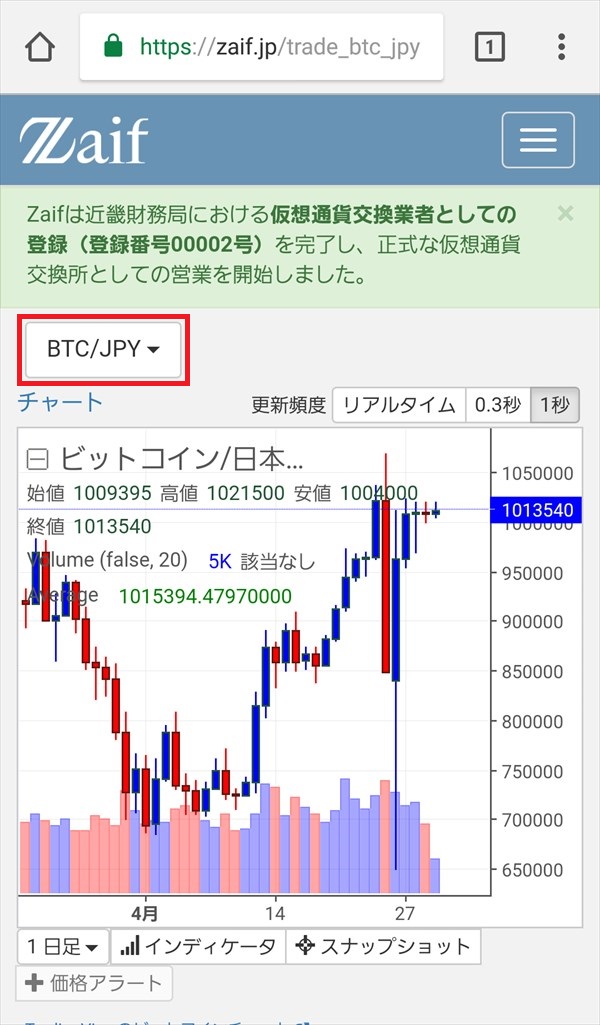Open the 1日足 timeframe dropdown
Screen dimensions: 600x1025
pos(63,947)
